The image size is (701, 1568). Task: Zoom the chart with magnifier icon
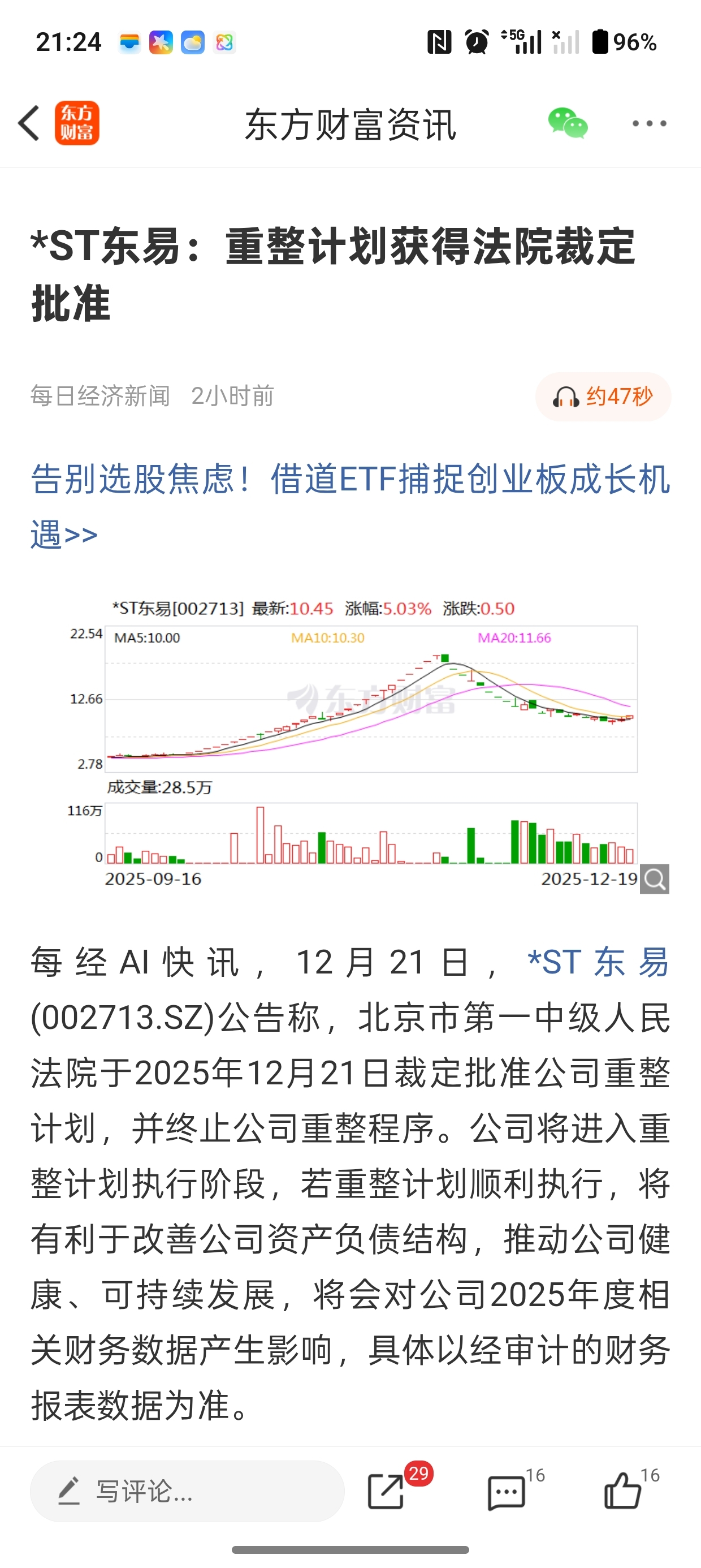pyautogui.click(x=655, y=879)
